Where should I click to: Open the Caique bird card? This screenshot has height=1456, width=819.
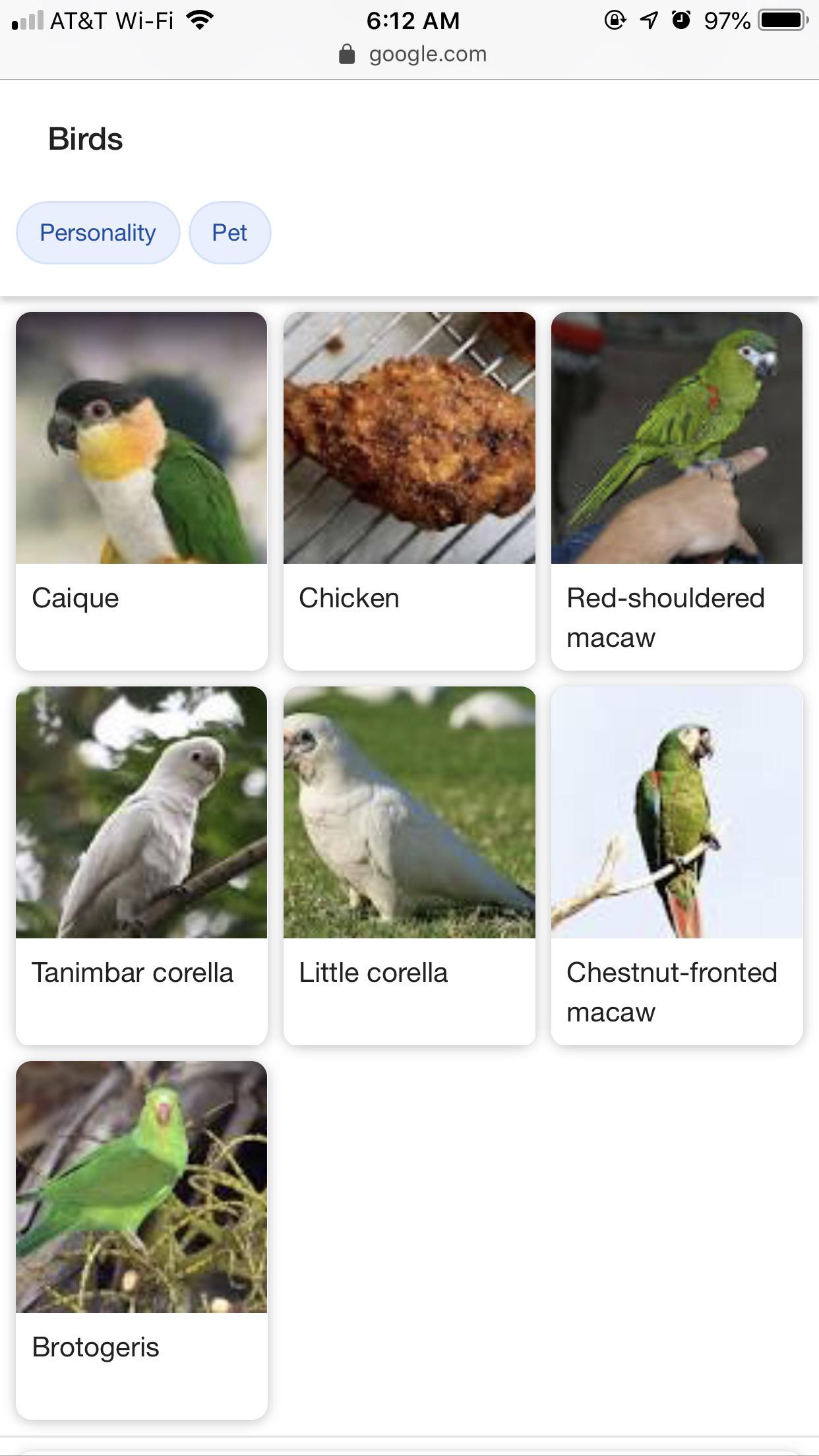pos(142,491)
